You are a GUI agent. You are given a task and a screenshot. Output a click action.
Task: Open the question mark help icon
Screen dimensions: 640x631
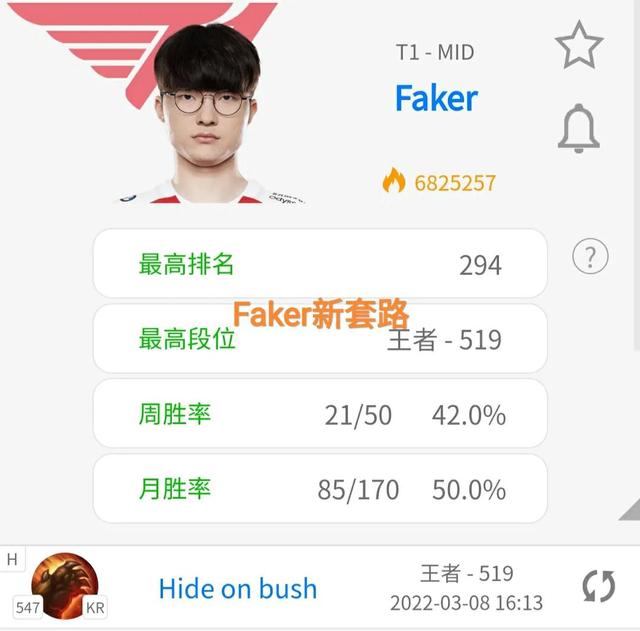point(590,257)
